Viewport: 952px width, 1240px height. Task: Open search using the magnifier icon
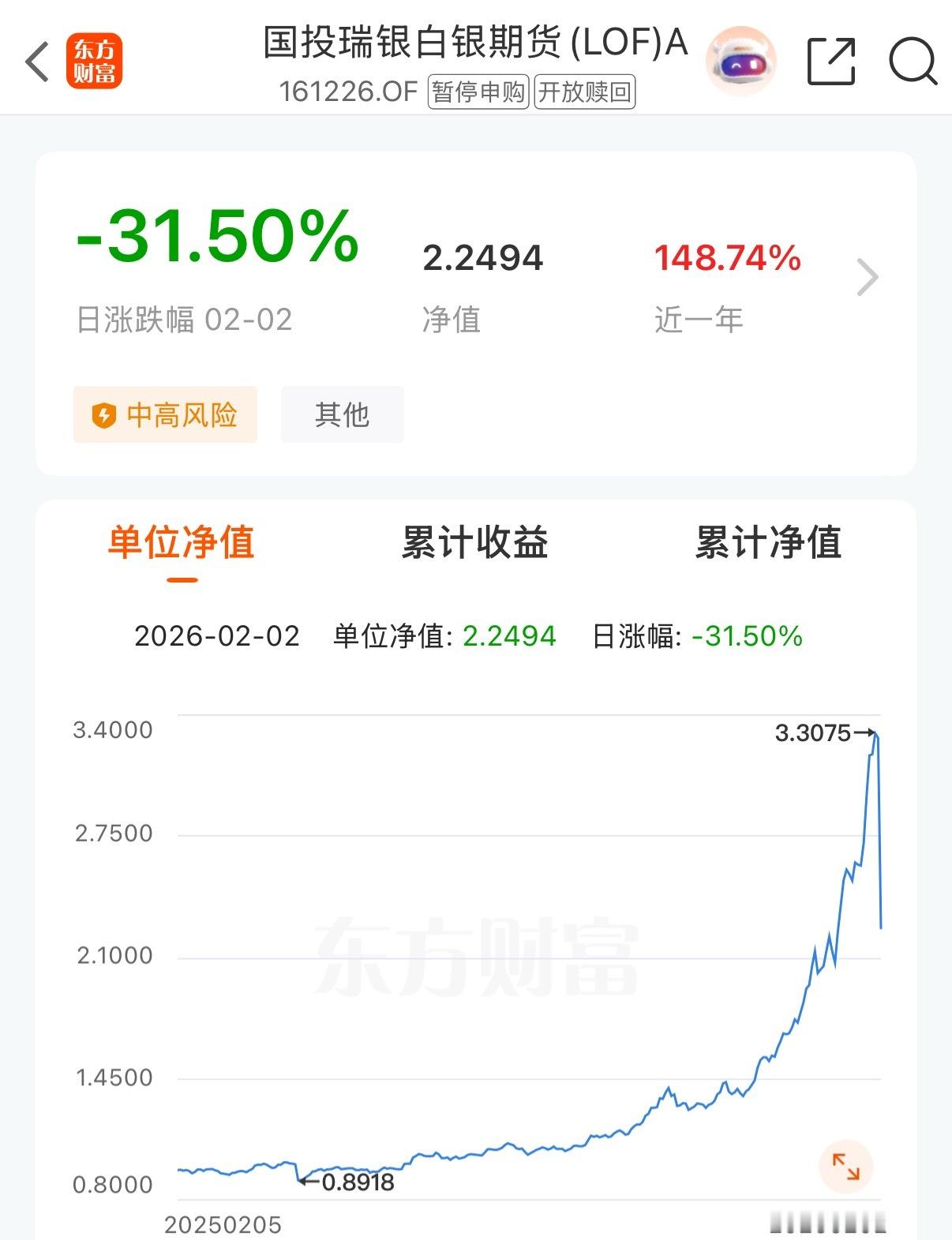point(912,61)
